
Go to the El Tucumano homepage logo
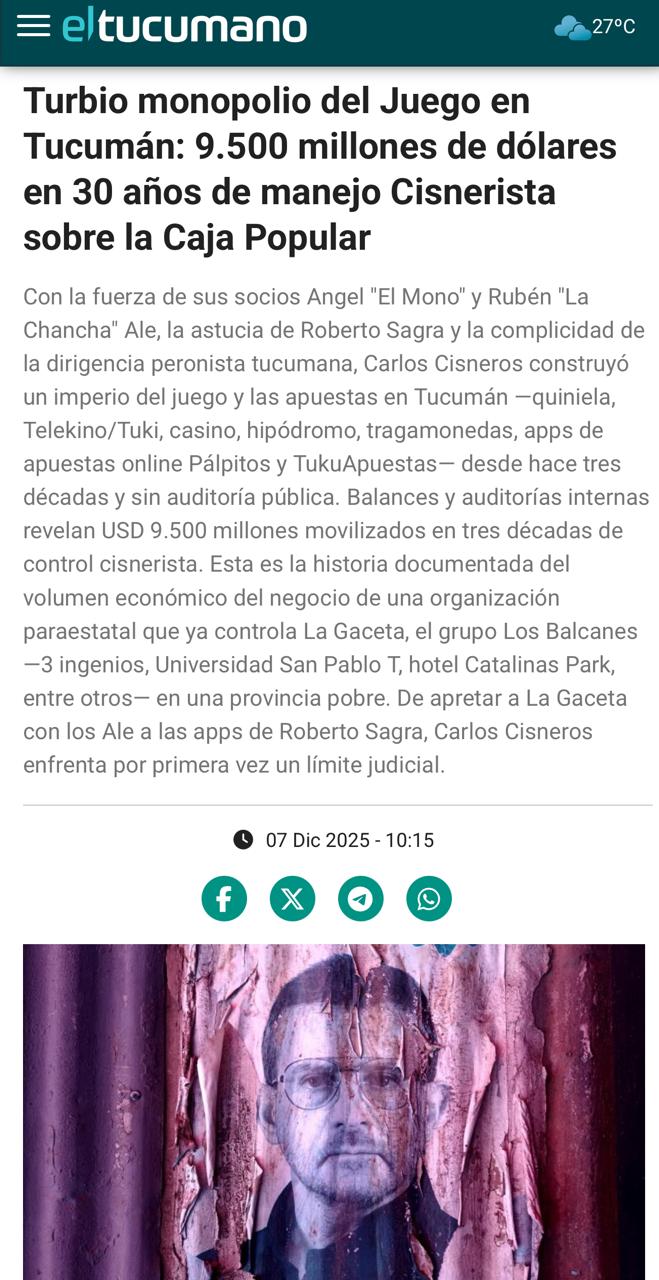[184, 27]
